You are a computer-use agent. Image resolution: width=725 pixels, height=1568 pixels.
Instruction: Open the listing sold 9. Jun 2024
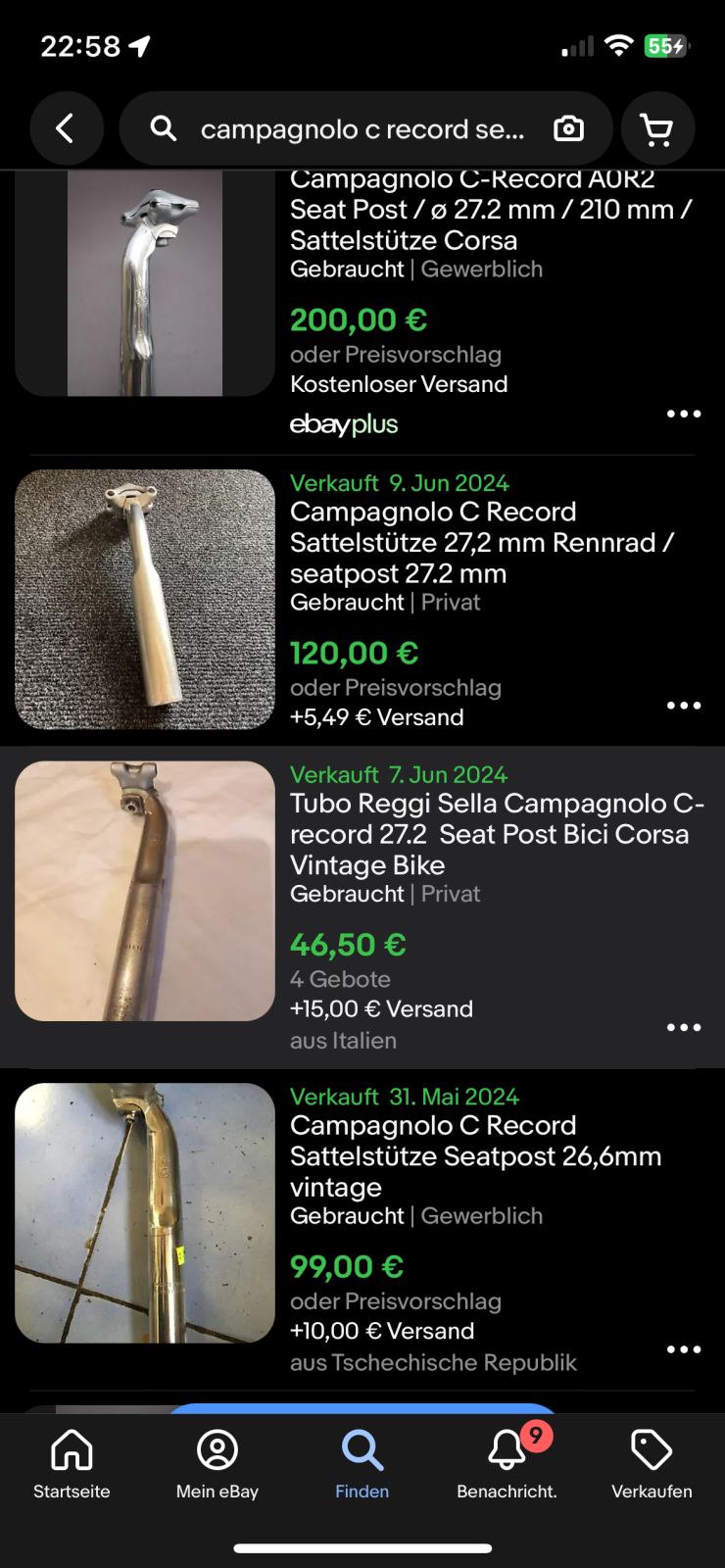480,542
